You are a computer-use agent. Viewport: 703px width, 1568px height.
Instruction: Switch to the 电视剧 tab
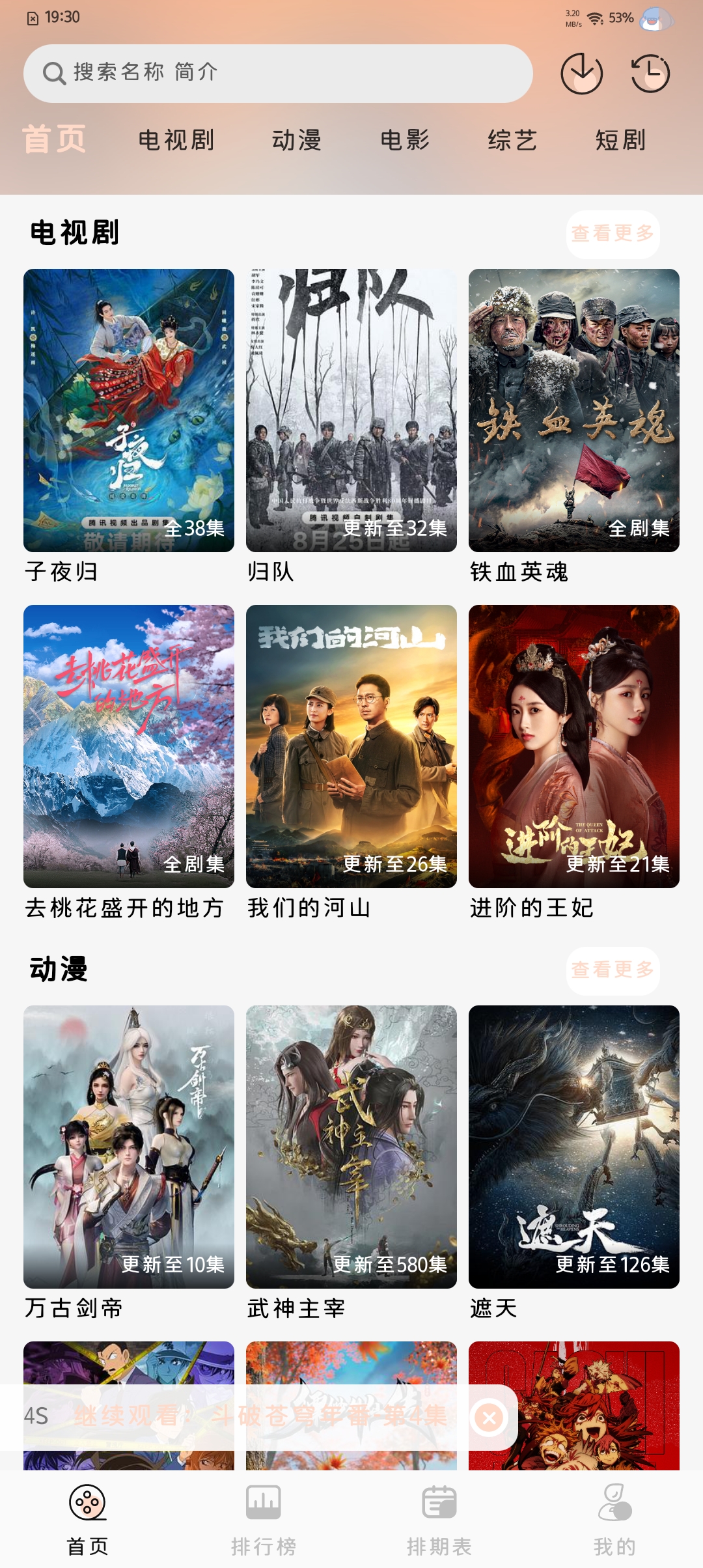tap(176, 141)
